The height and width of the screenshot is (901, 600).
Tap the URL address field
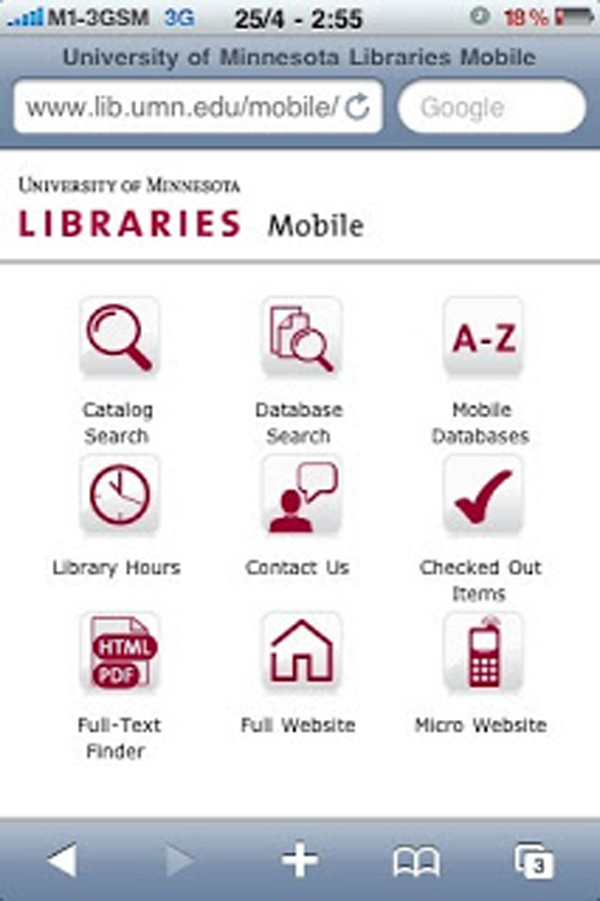(x=180, y=107)
